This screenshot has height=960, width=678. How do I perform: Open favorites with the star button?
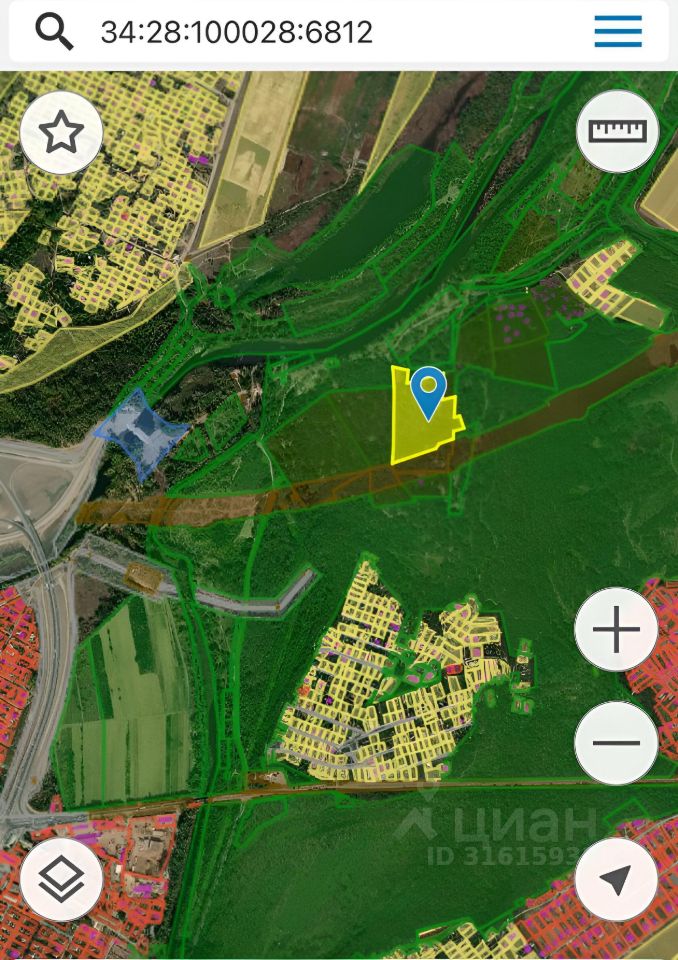click(61, 132)
